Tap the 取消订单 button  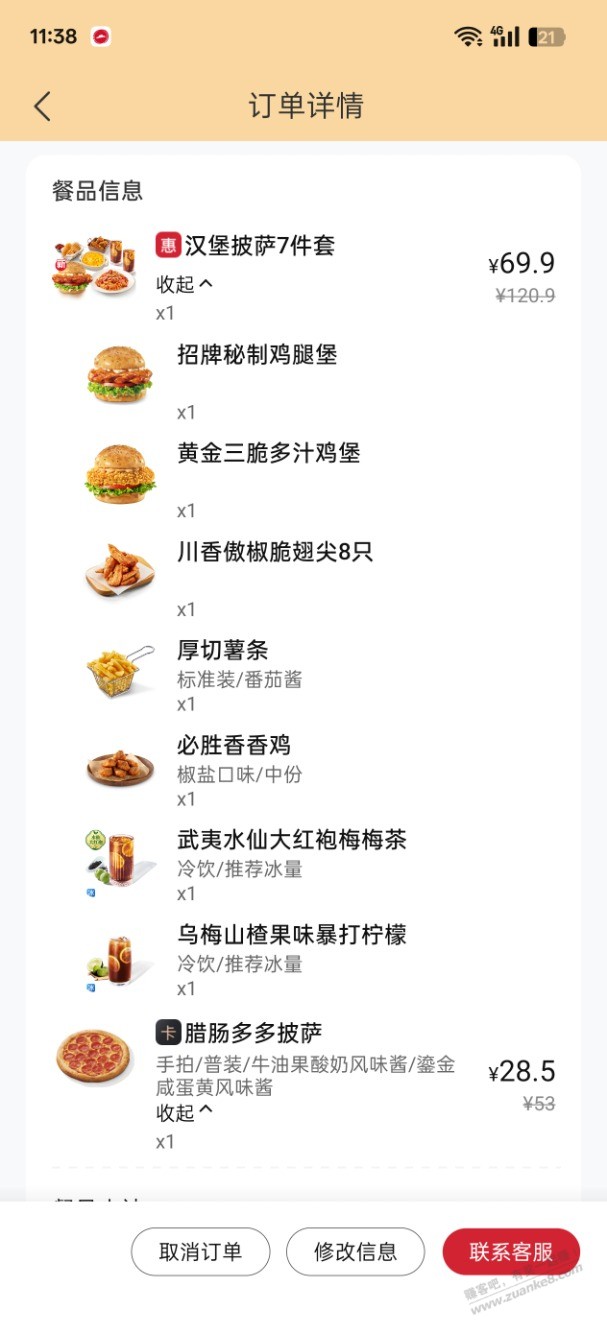[200, 1251]
